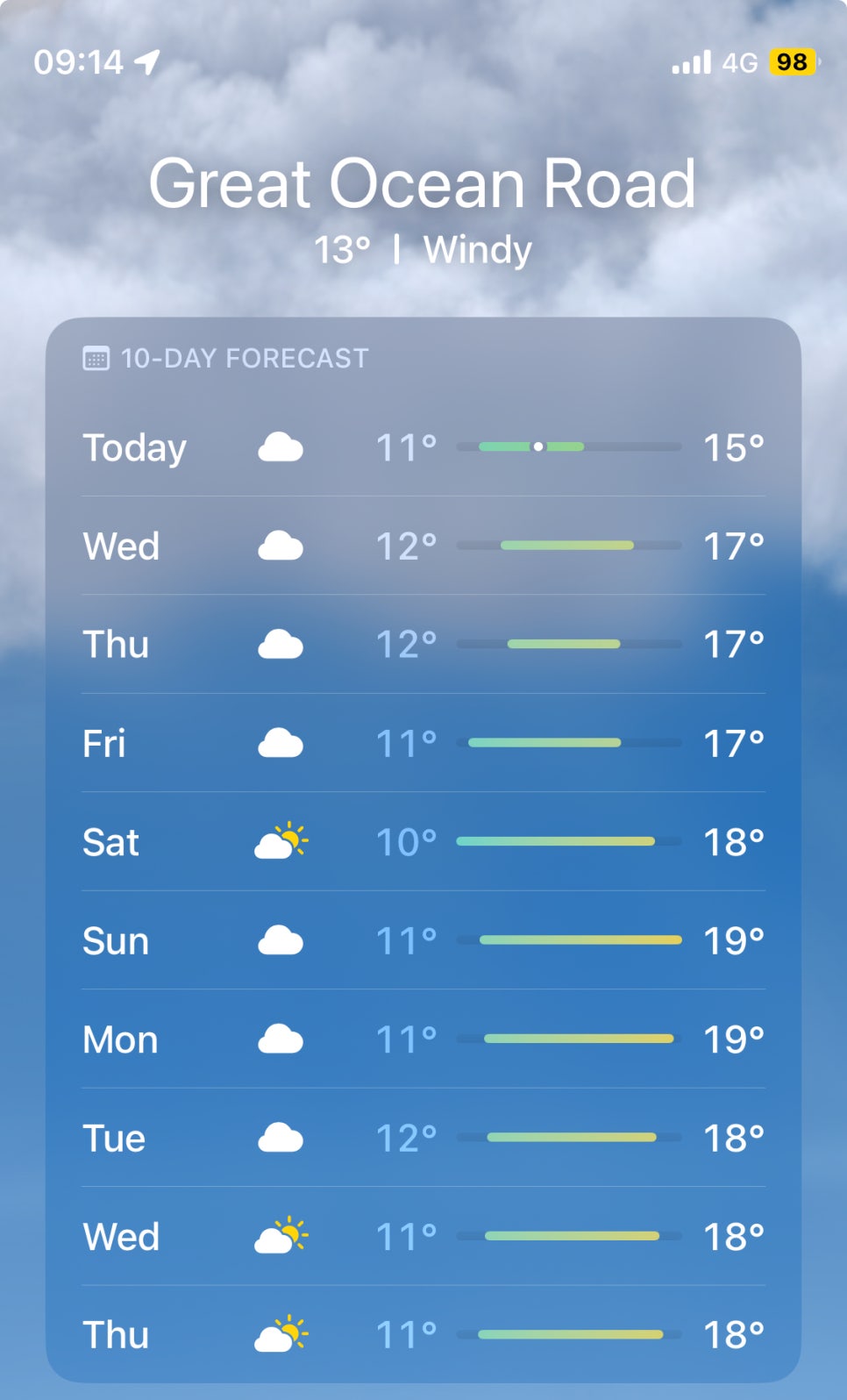Select the Sat forecast row

423,842
